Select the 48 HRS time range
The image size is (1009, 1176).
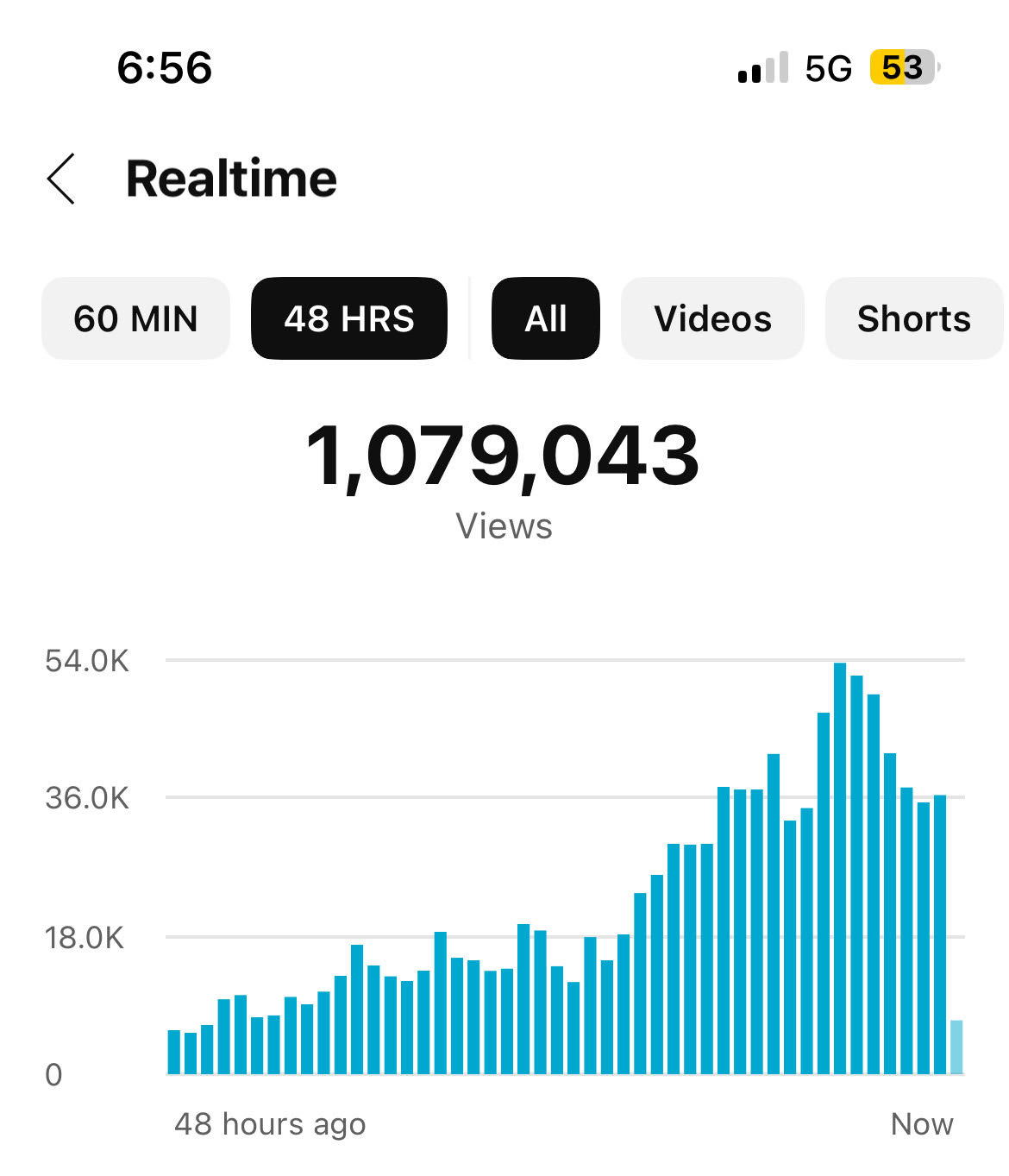(348, 318)
